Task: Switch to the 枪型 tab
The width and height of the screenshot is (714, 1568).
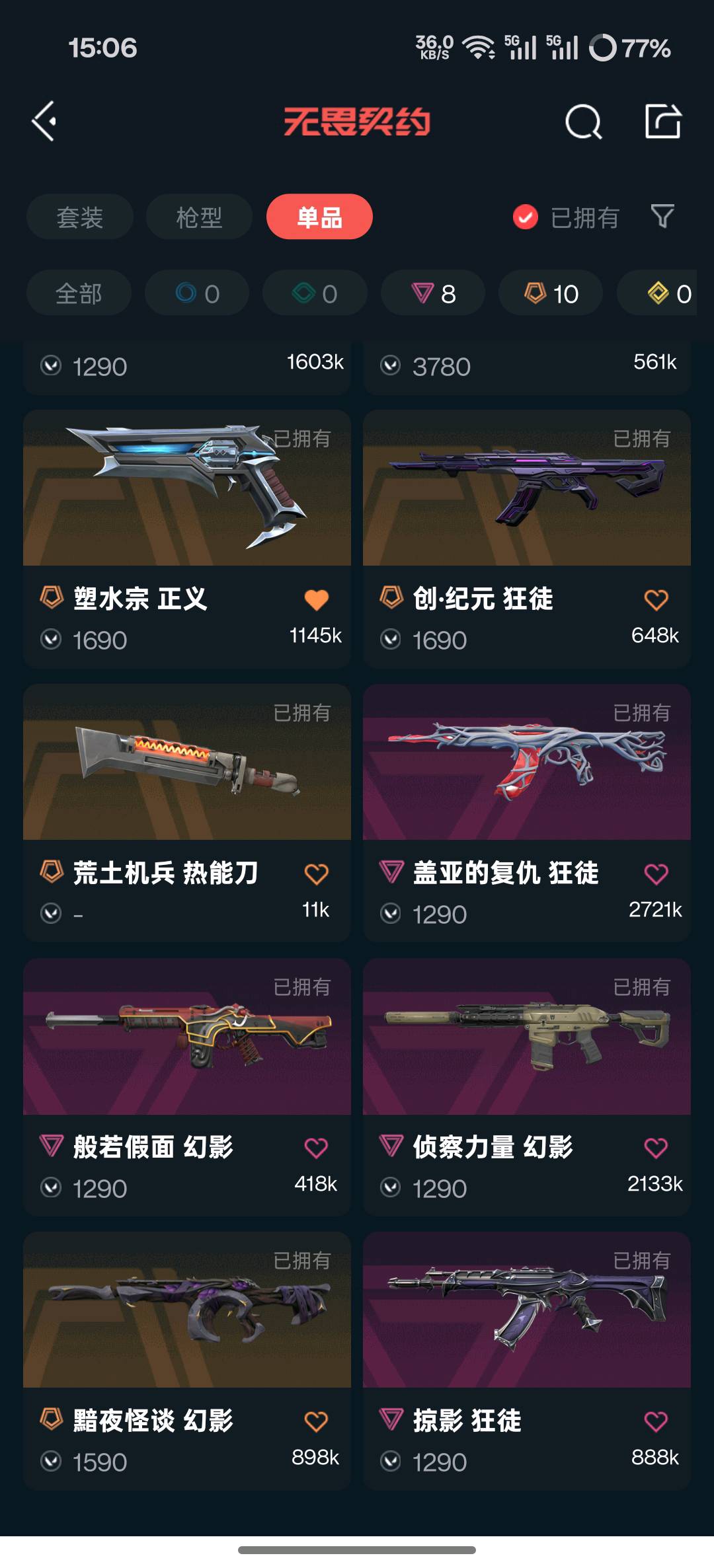Action: click(x=199, y=217)
